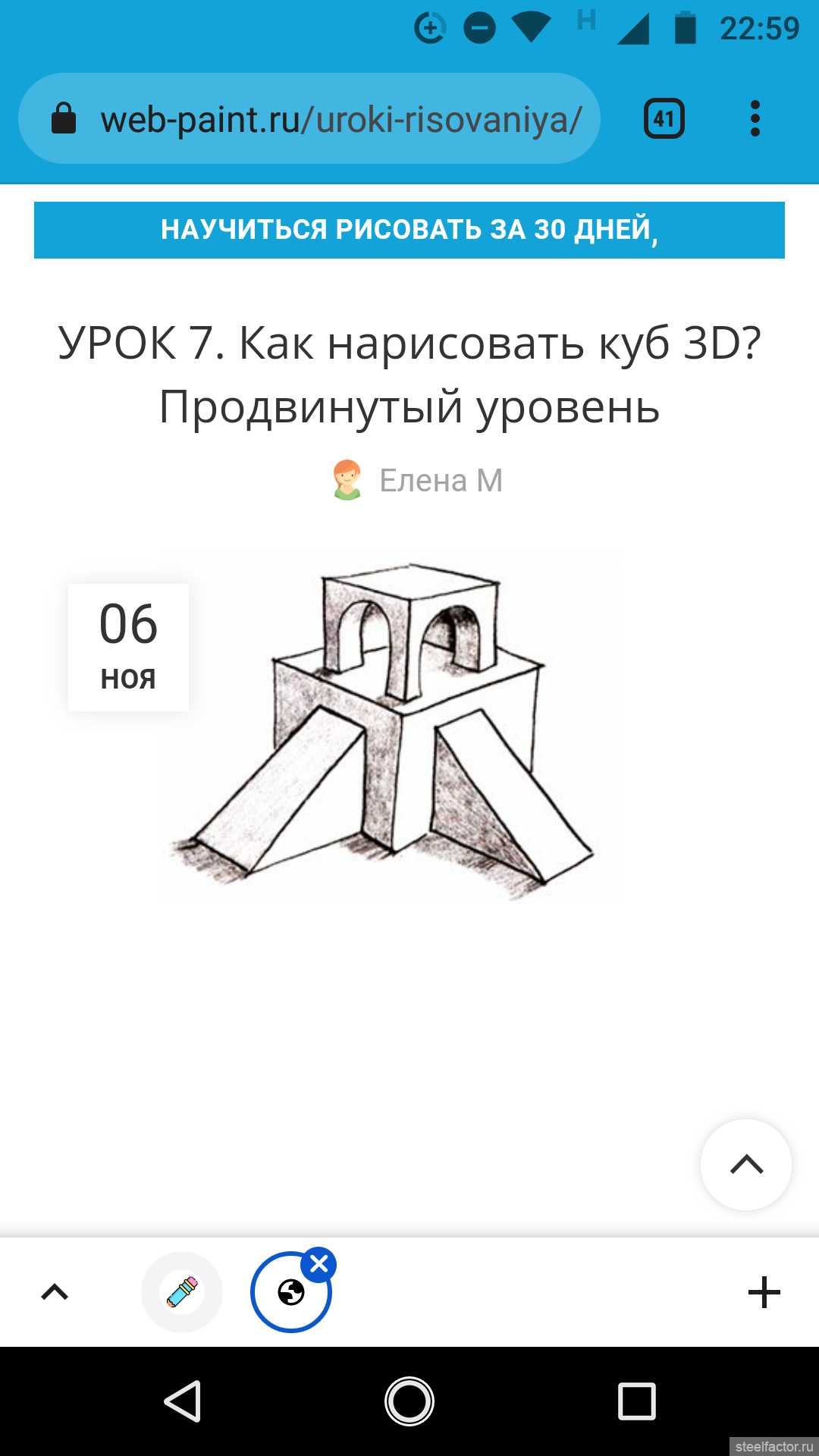Screen dimensions: 819x1456
Task: Open the "НАУЧИТЬСЯ РИСОВАТЬ ЗА 30 ДНЕЙ" banner
Action: (x=409, y=230)
